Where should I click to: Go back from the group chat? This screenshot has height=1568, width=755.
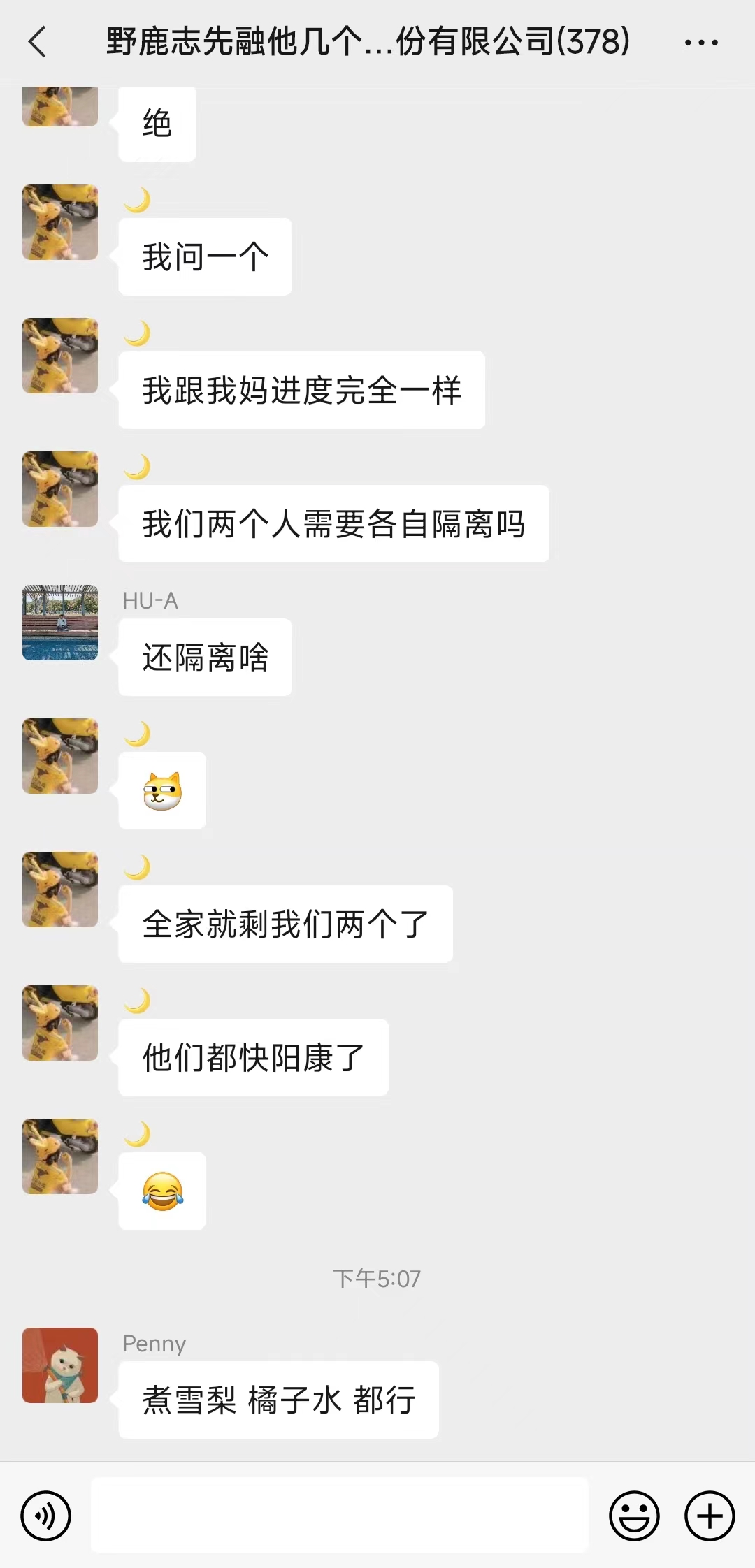pos(38,42)
